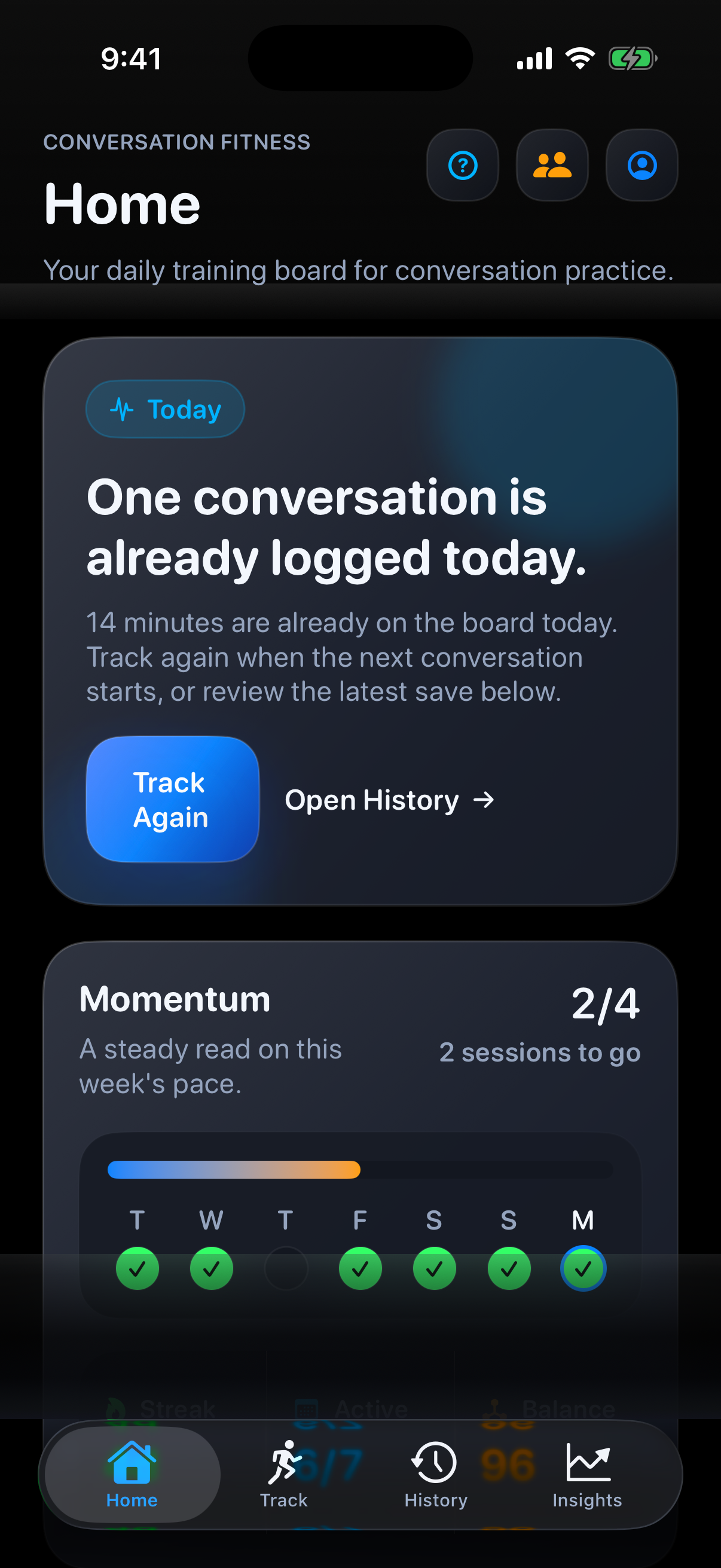The height and width of the screenshot is (1568, 721).
Task: Click the waveform icon in the Today badge
Action: 121,409
